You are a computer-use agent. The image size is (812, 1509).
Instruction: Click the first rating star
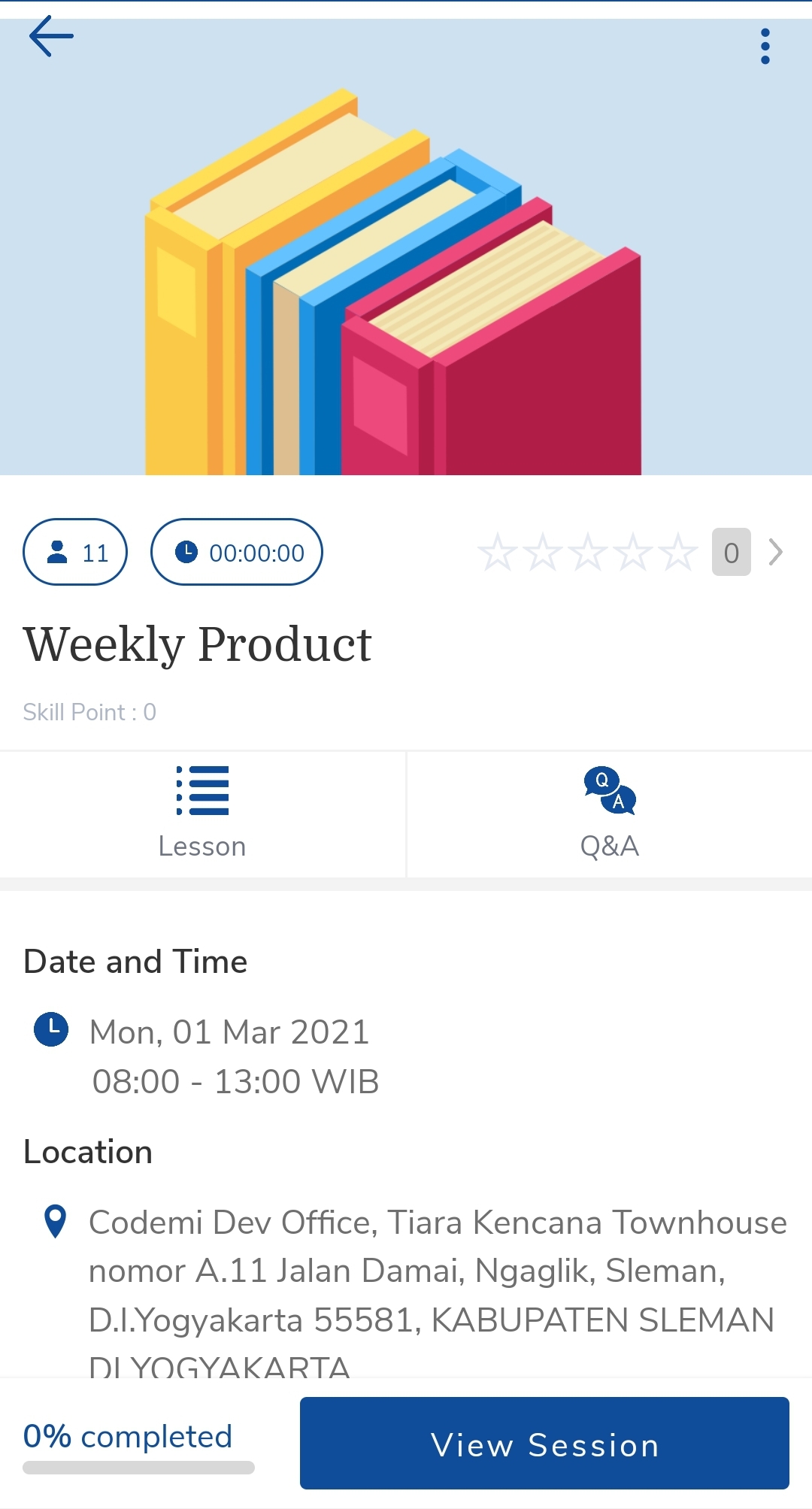point(499,552)
